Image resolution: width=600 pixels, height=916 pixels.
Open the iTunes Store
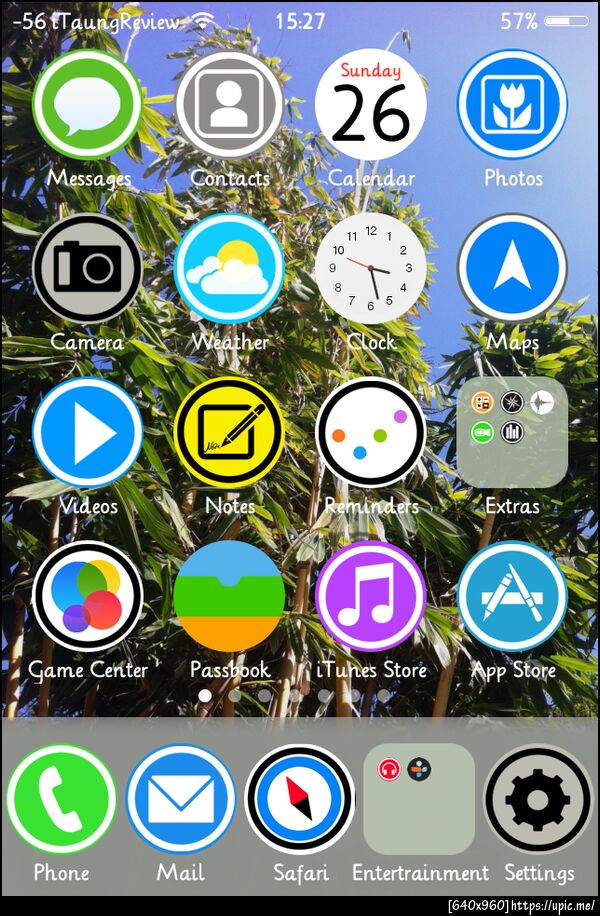tap(371, 596)
